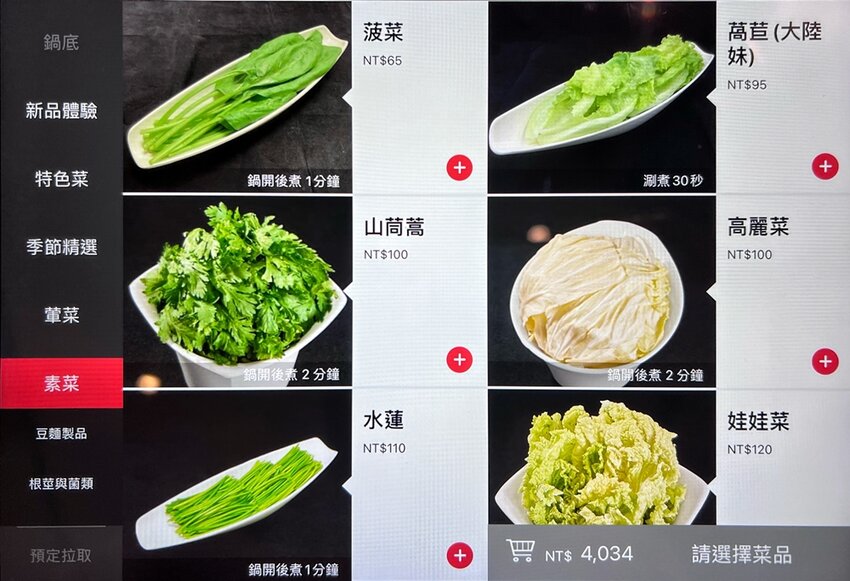This screenshot has height=581, width=850.
Task: Open the 菠菜 dish photo
Action: coord(237,97)
